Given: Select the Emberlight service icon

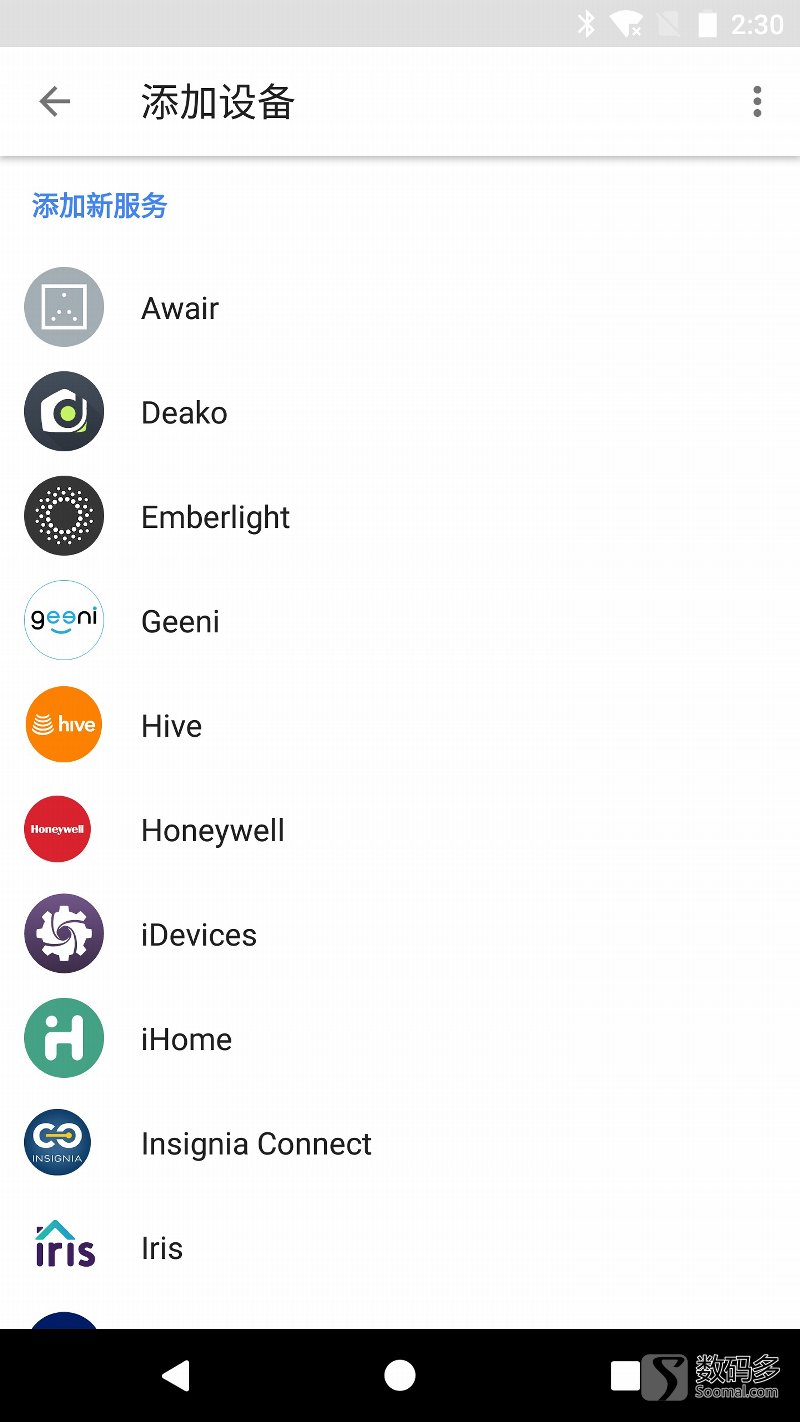Looking at the screenshot, I should [x=63, y=516].
